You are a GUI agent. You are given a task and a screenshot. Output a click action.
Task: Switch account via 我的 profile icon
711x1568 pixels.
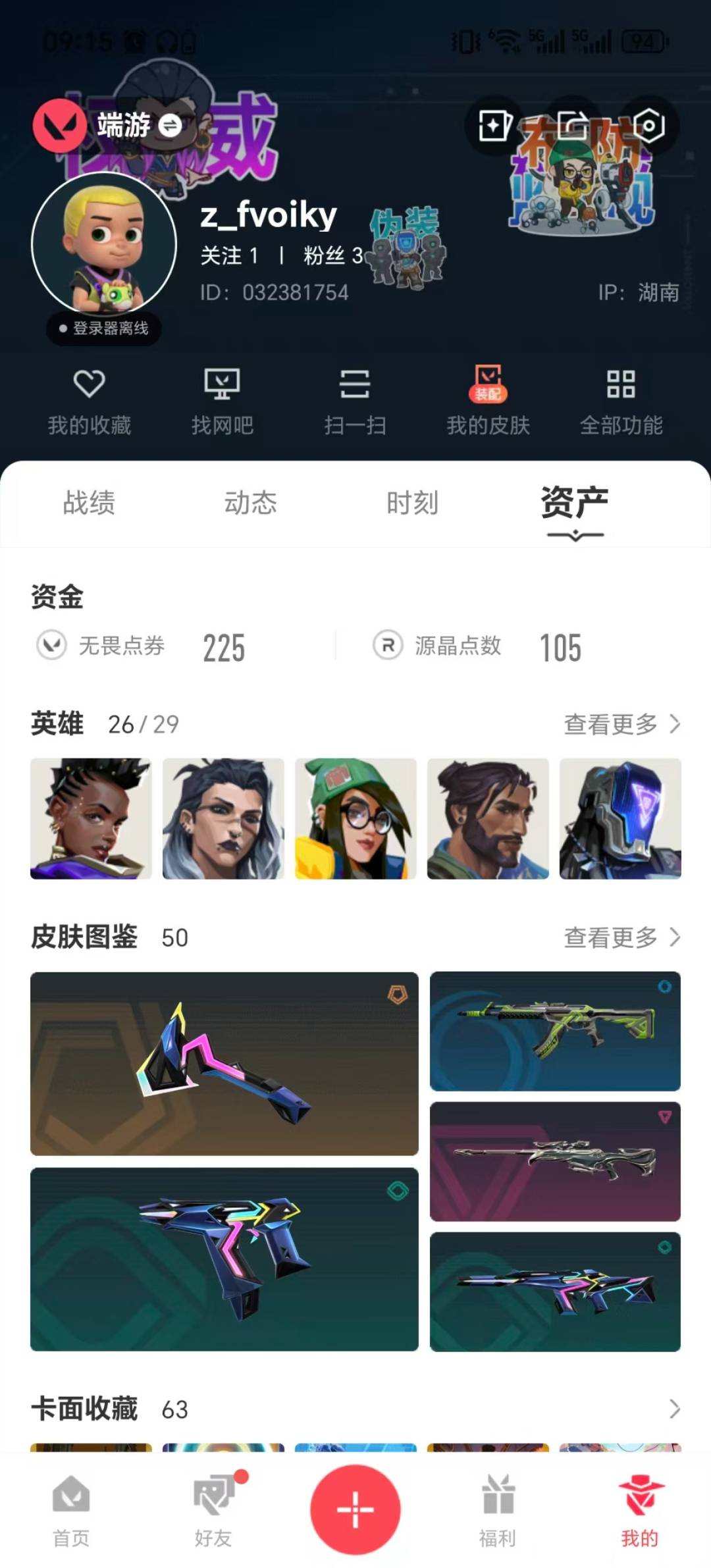point(637,1514)
